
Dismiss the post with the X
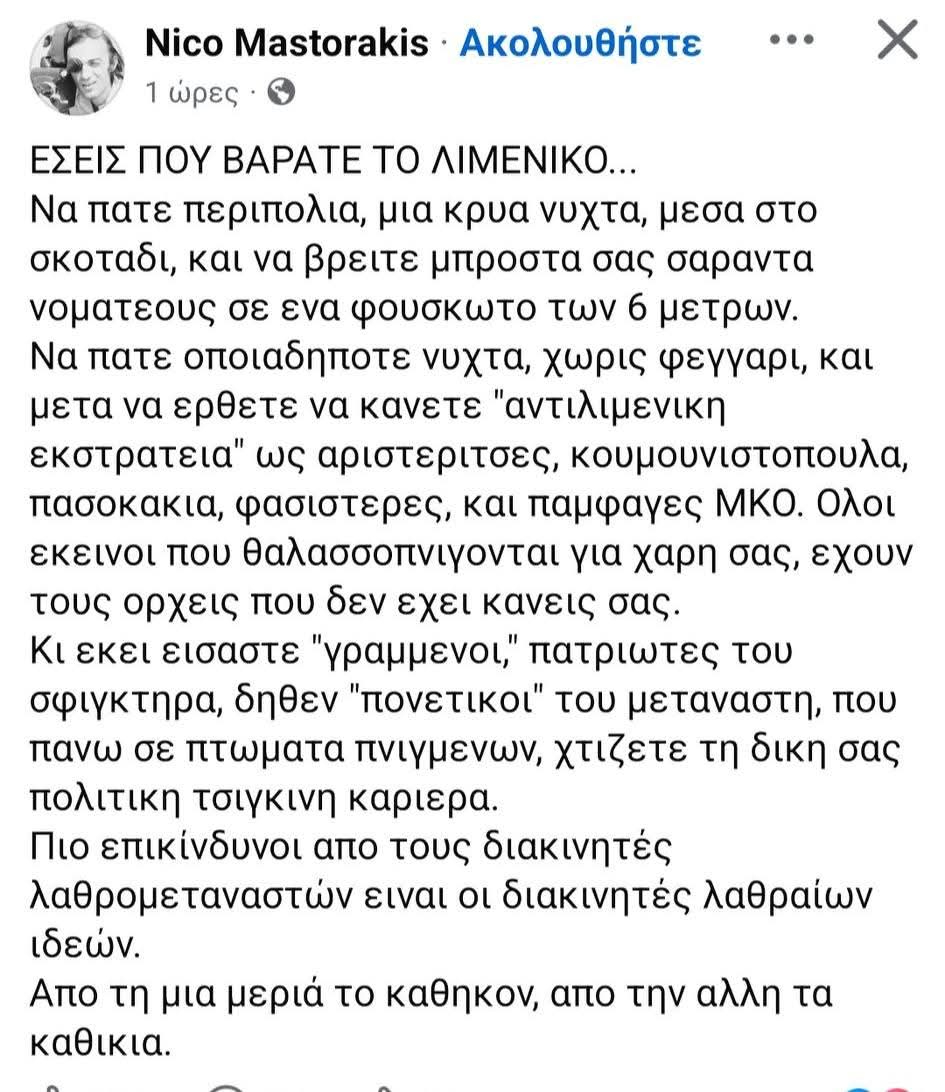(895, 42)
